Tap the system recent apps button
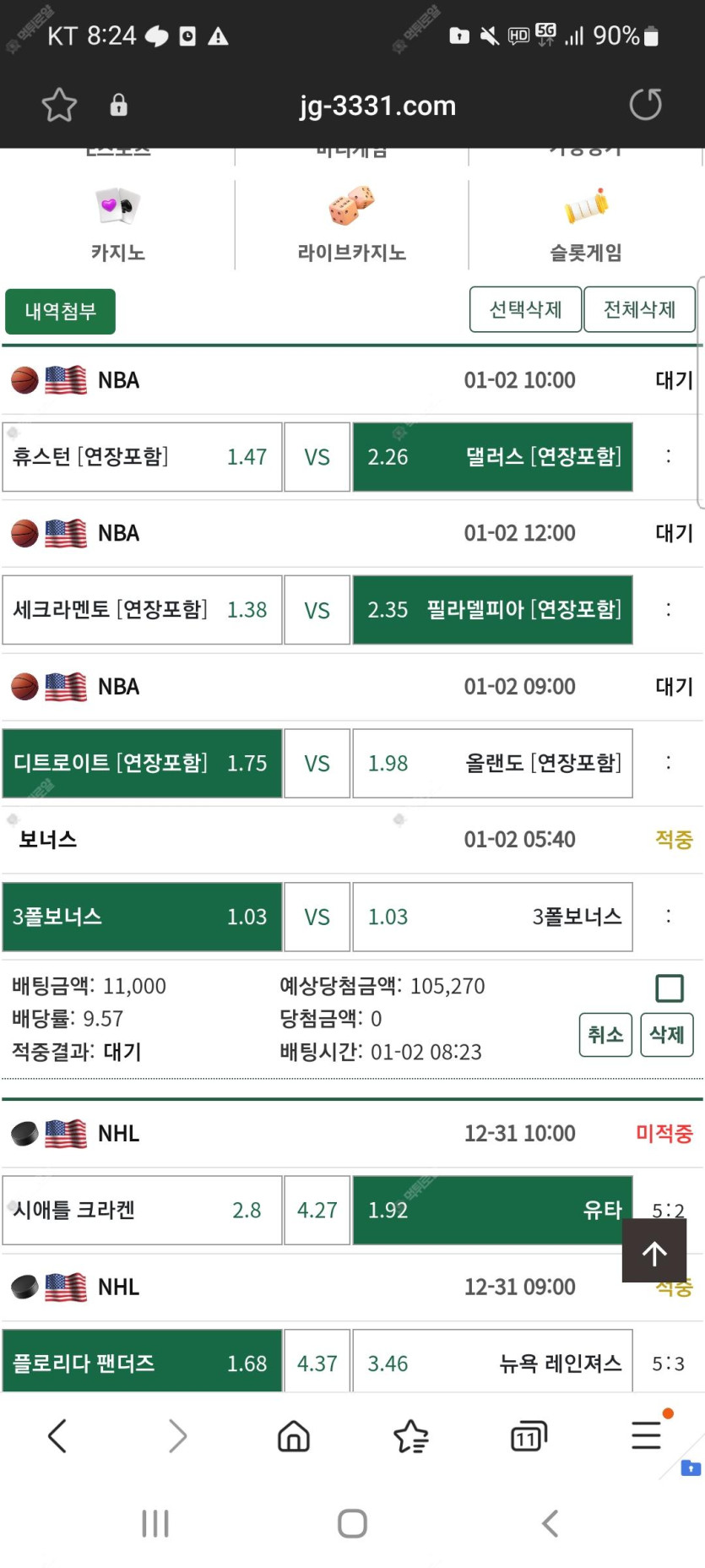The width and height of the screenshot is (705, 1568). pyautogui.click(x=155, y=1523)
